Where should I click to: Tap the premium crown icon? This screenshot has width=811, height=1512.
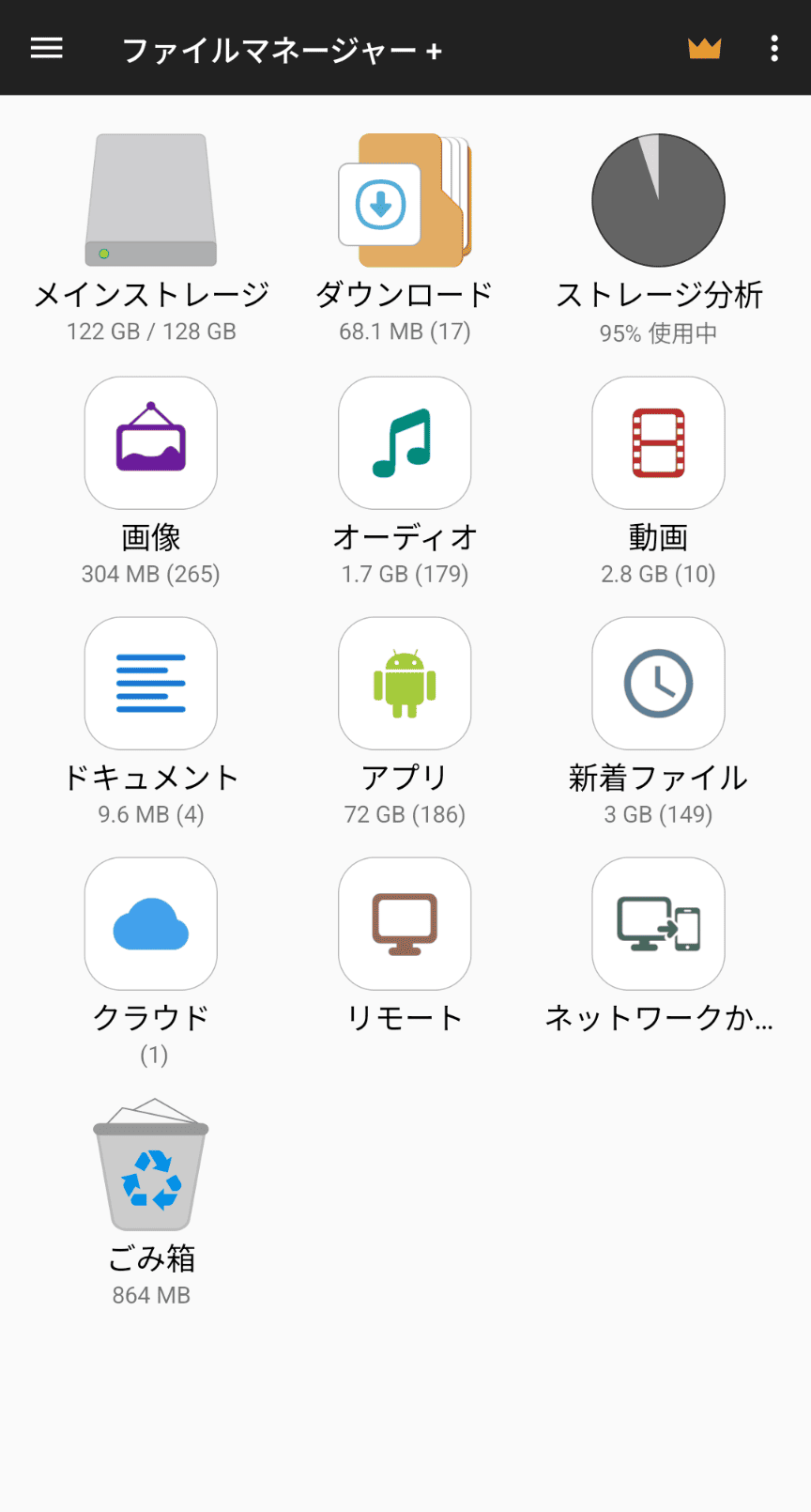[x=704, y=48]
